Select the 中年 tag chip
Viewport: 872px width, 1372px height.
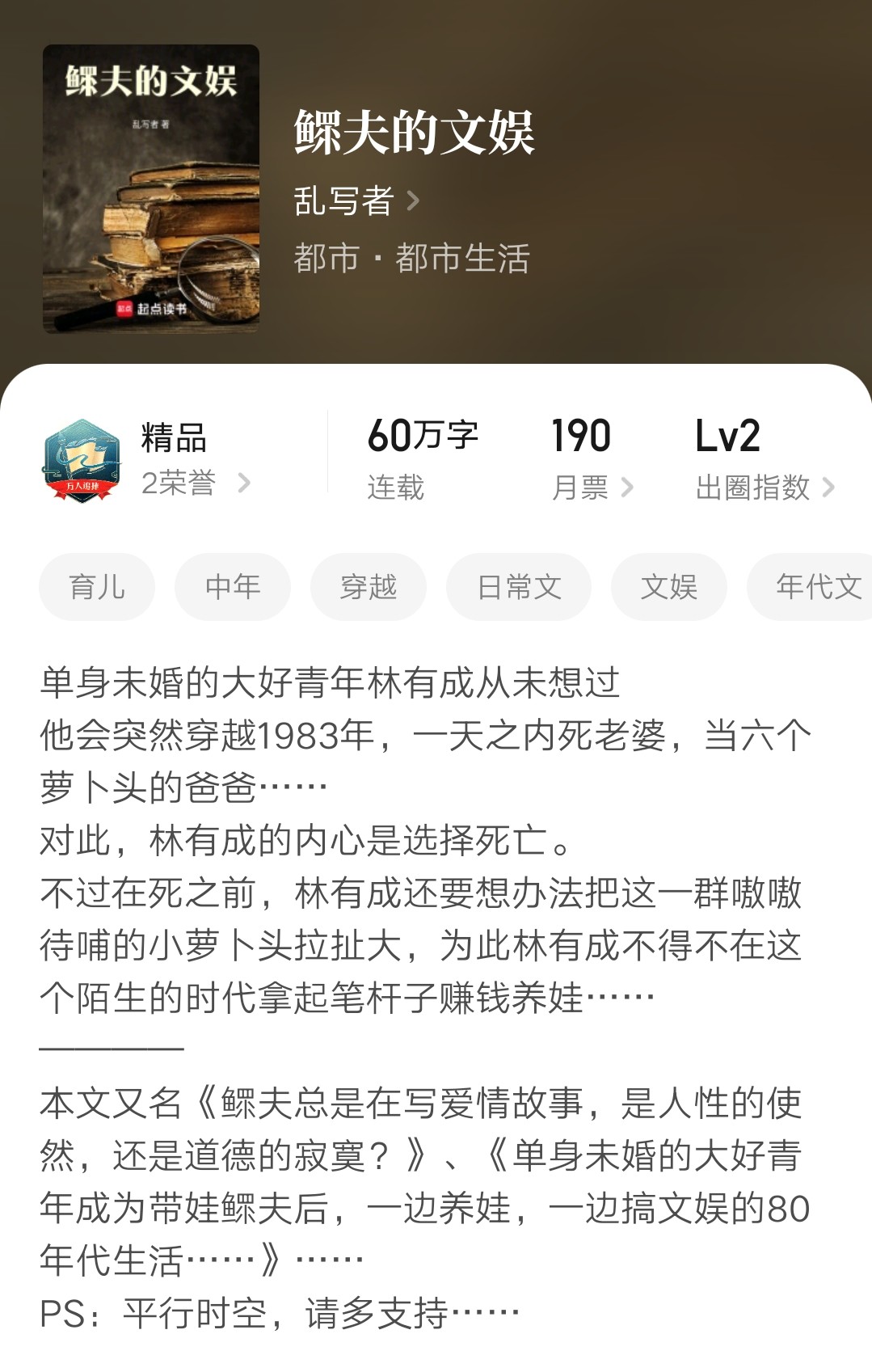(233, 587)
